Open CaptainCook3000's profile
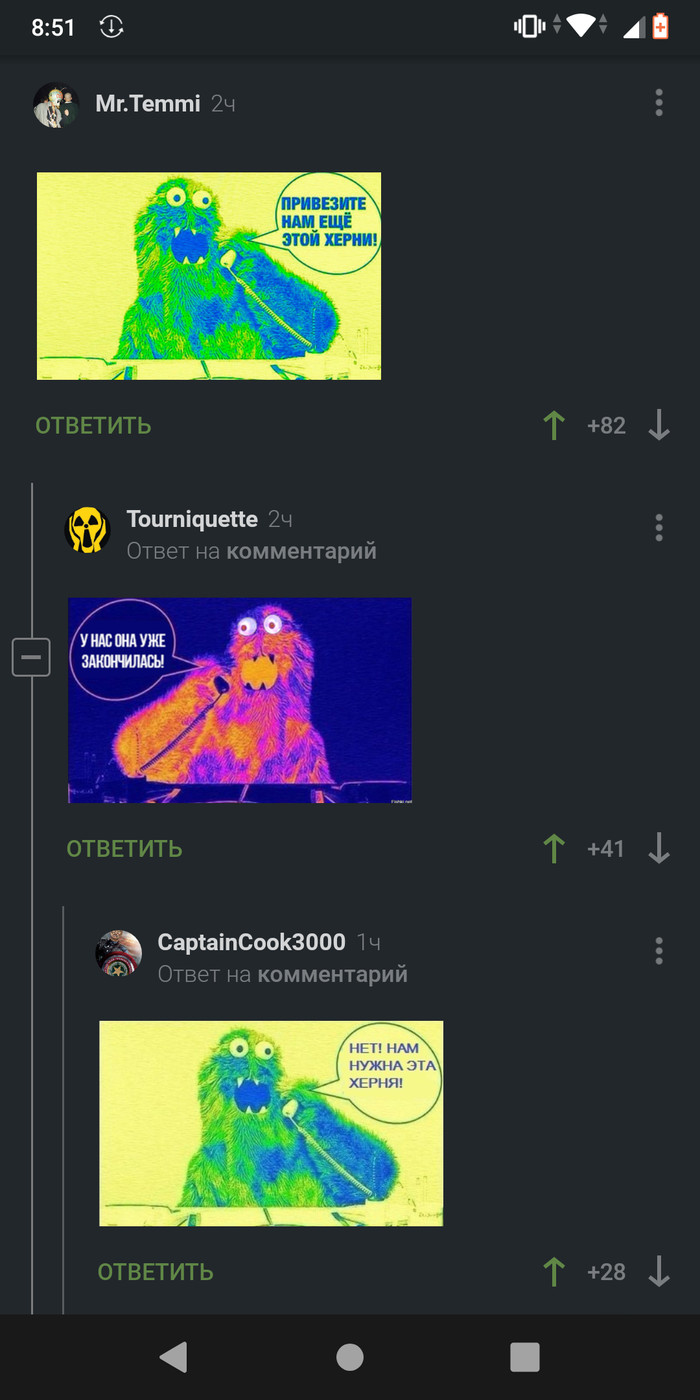 coord(251,942)
